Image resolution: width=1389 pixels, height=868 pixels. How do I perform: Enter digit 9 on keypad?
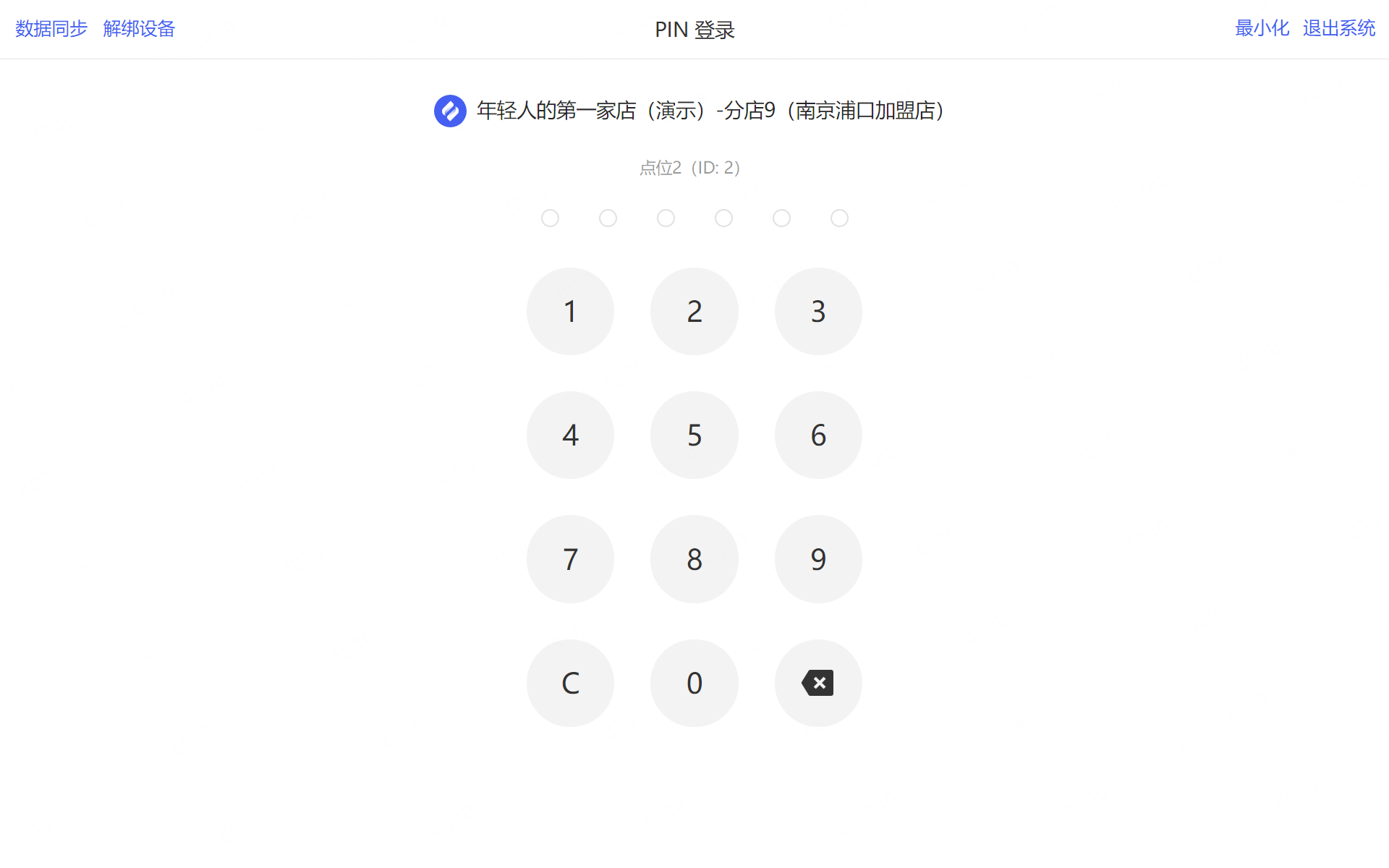click(817, 559)
